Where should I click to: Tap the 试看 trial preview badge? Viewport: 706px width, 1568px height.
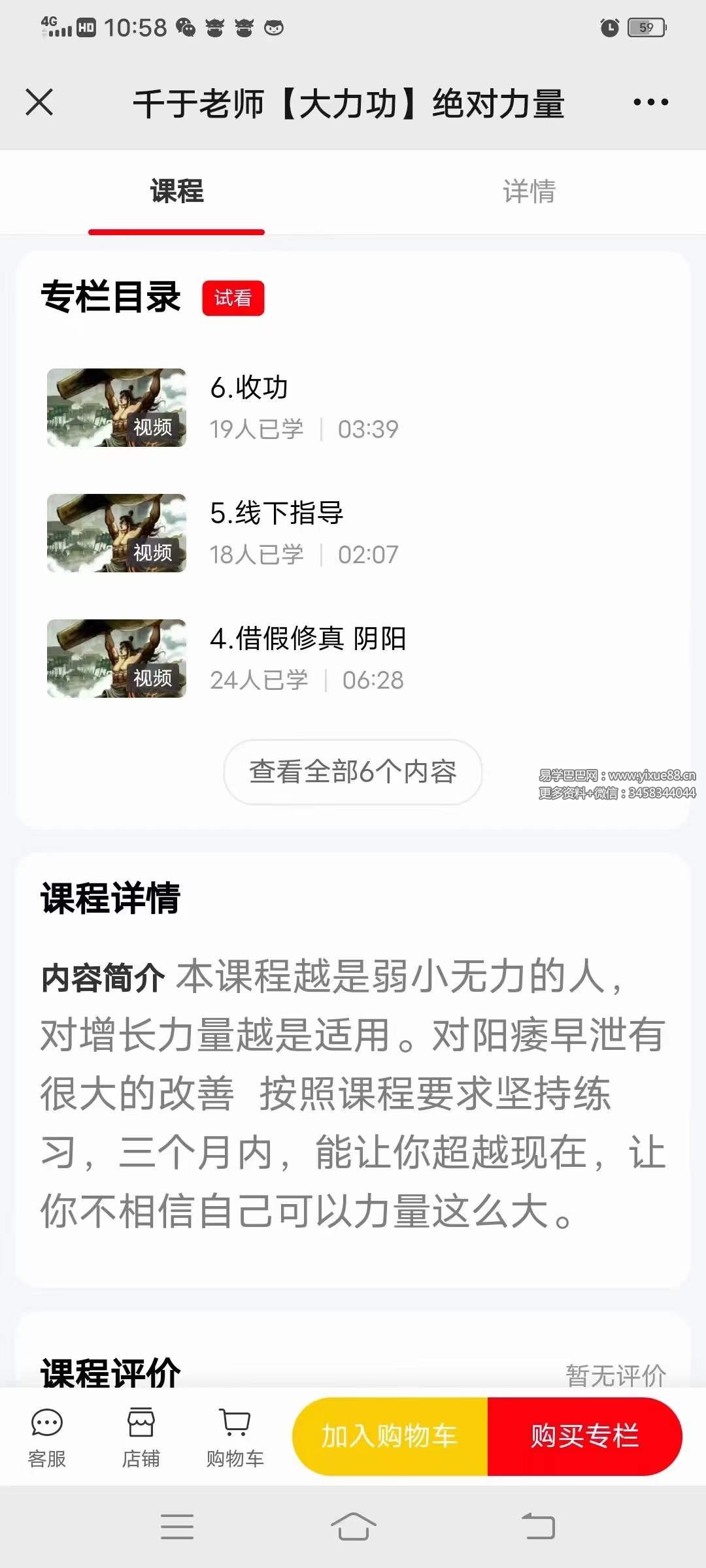(x=232, y=299)
